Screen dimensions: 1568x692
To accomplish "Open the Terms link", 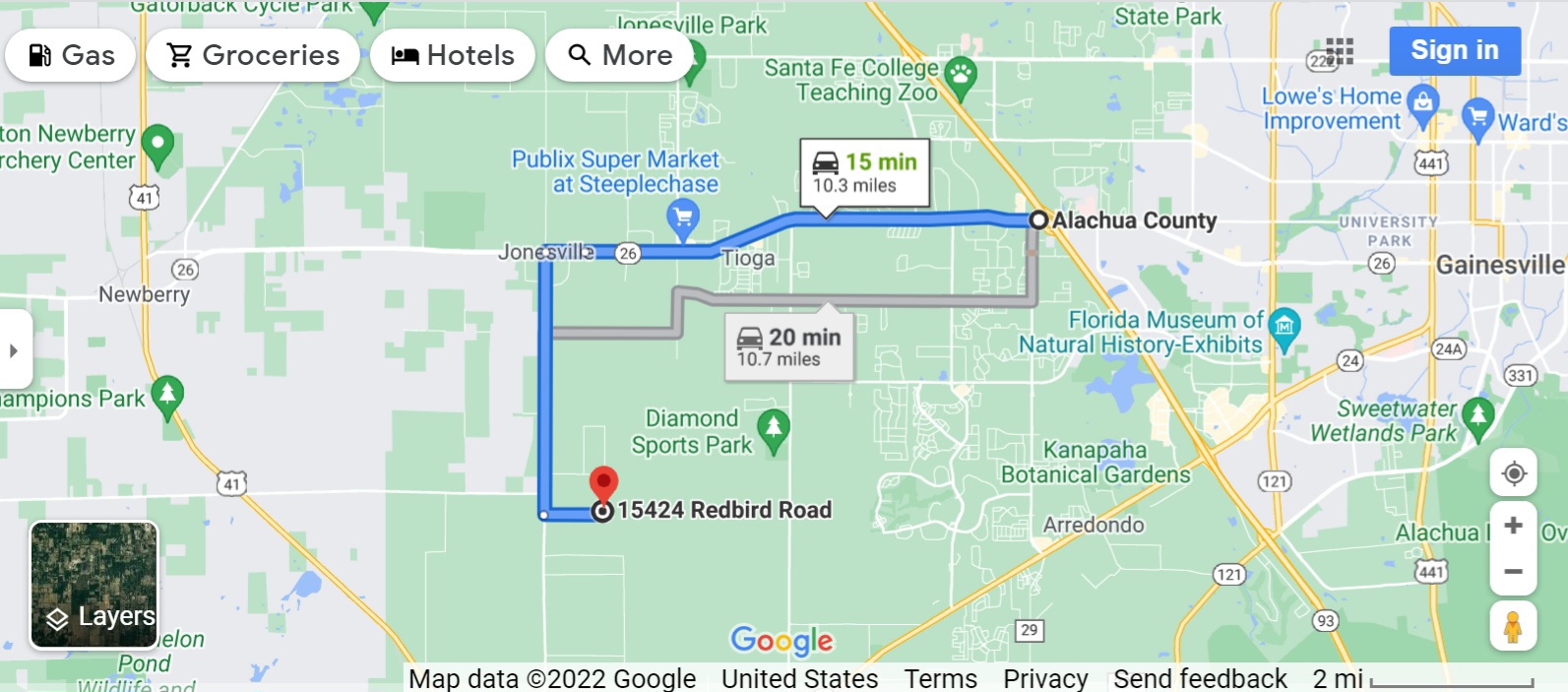I will coord(940,678).
